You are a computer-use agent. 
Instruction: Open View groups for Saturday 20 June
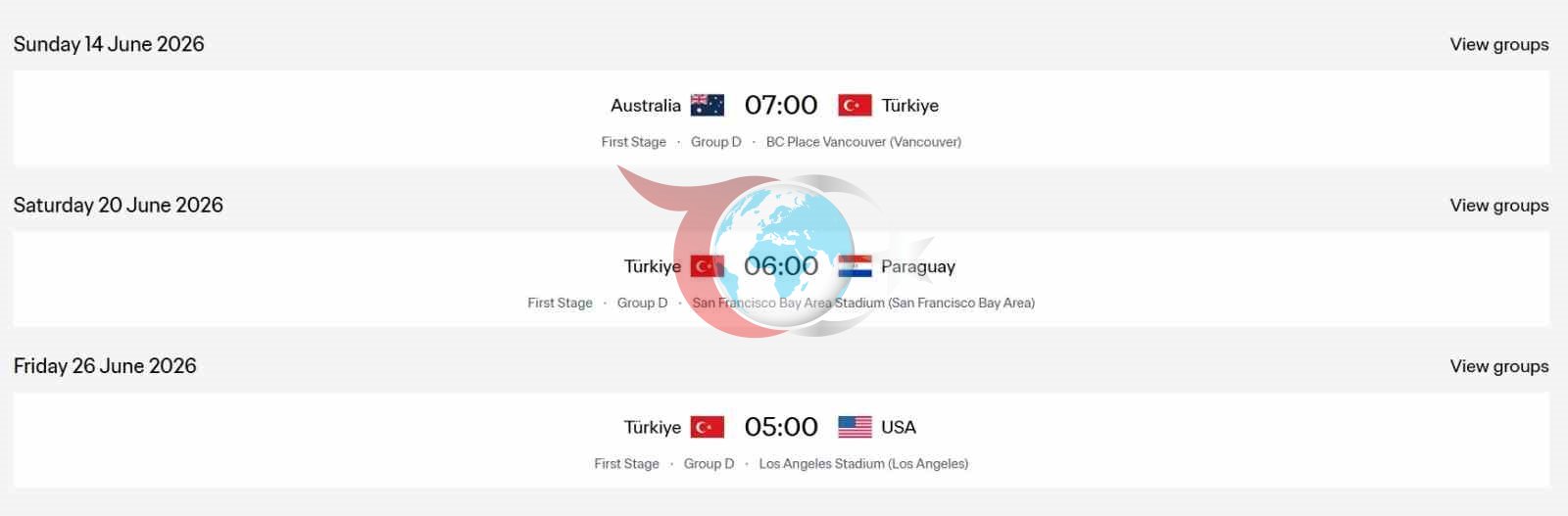1498,205
